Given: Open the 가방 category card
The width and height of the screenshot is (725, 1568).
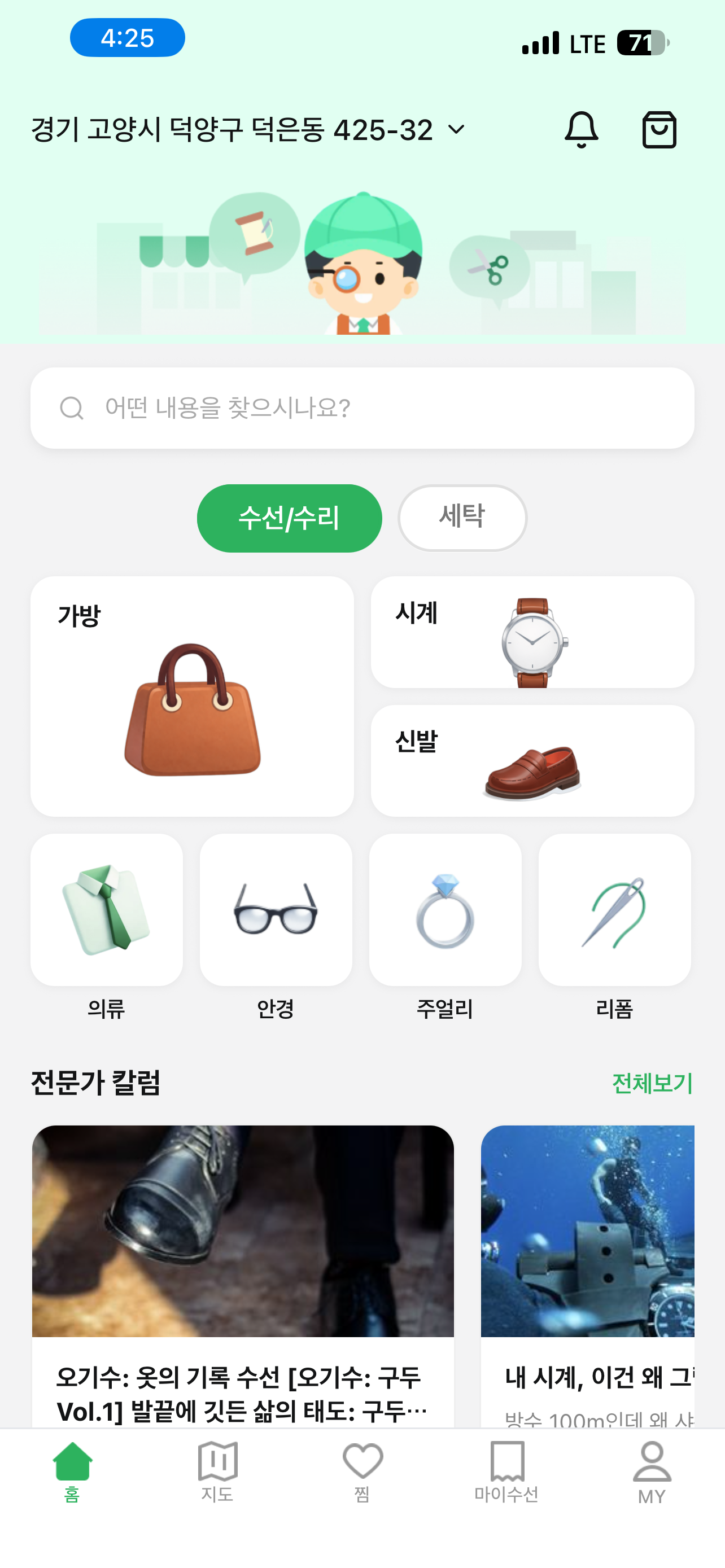Looking at the screenshot, I should click(x=192, y=697).
